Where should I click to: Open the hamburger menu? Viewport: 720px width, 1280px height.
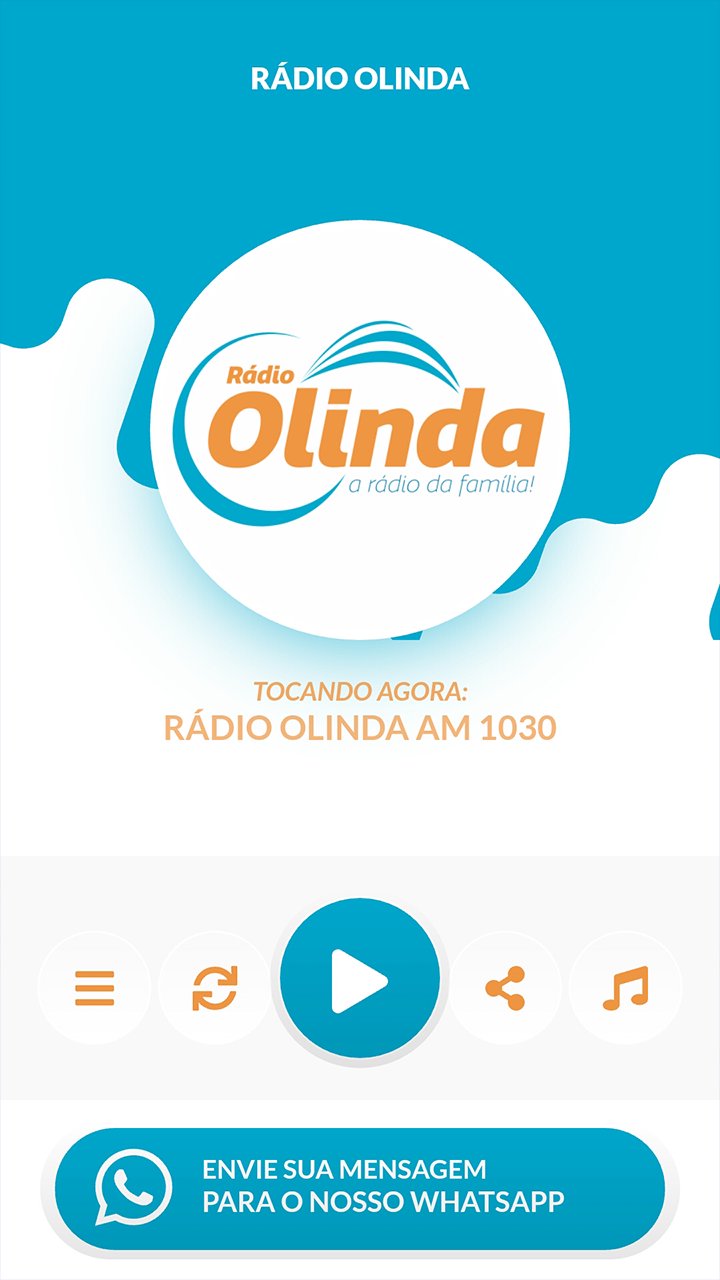[x=94, y=988]
